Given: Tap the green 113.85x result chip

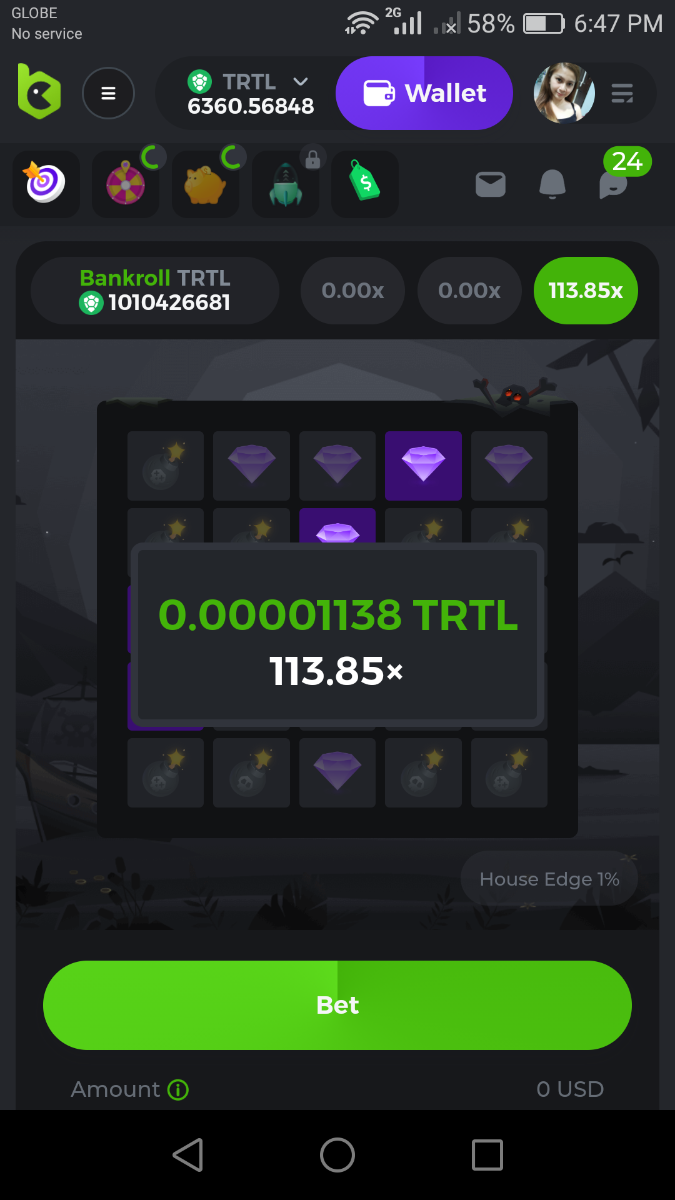Looking at the screenshot, I should [585, 291].
